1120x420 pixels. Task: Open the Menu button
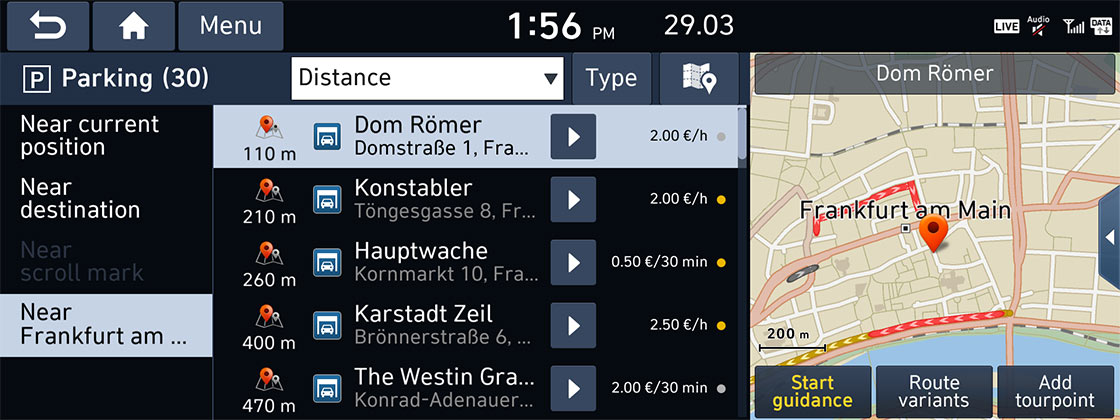pos(230,26)
